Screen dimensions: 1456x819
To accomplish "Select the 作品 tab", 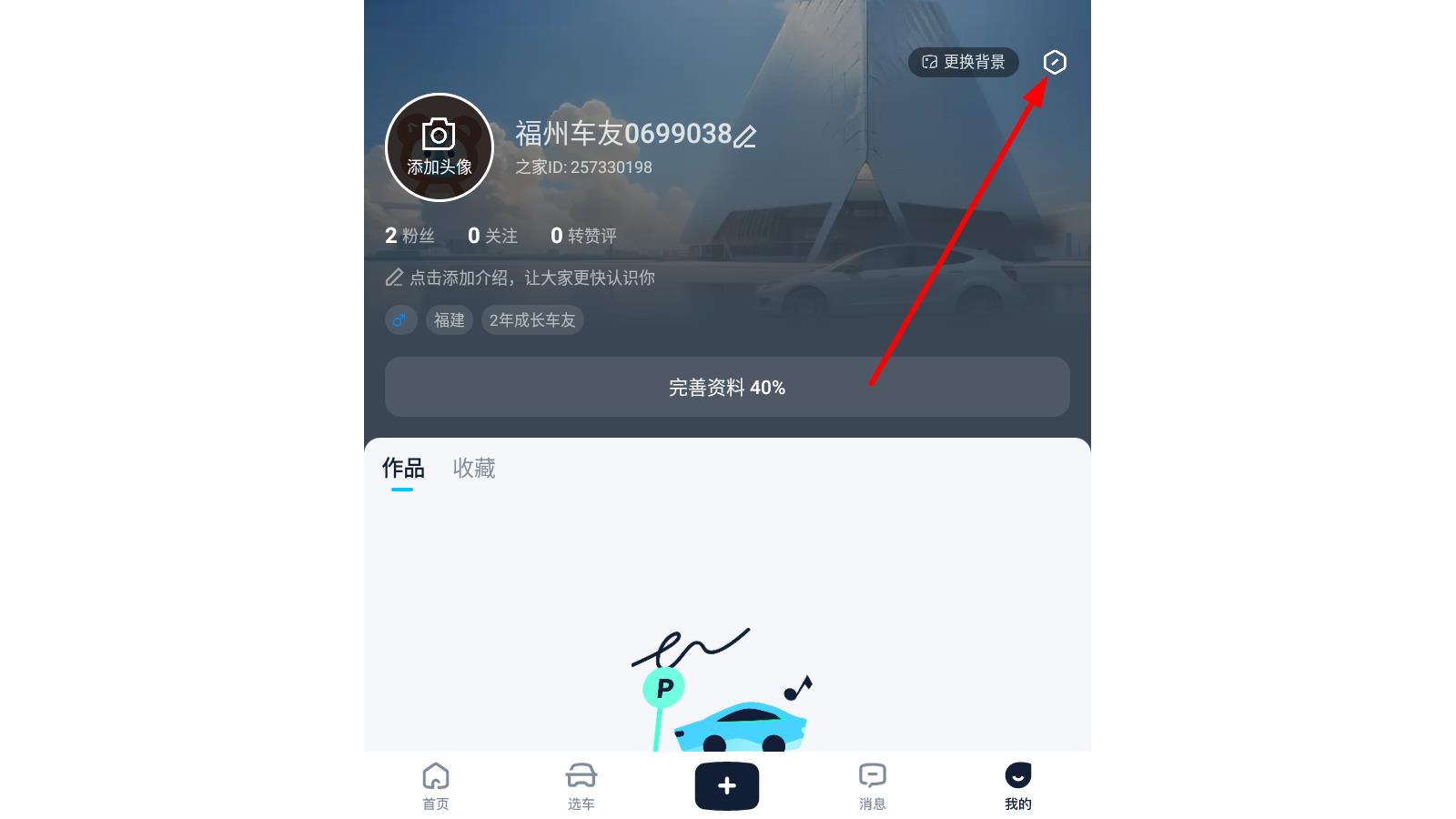I will [402, 468].
